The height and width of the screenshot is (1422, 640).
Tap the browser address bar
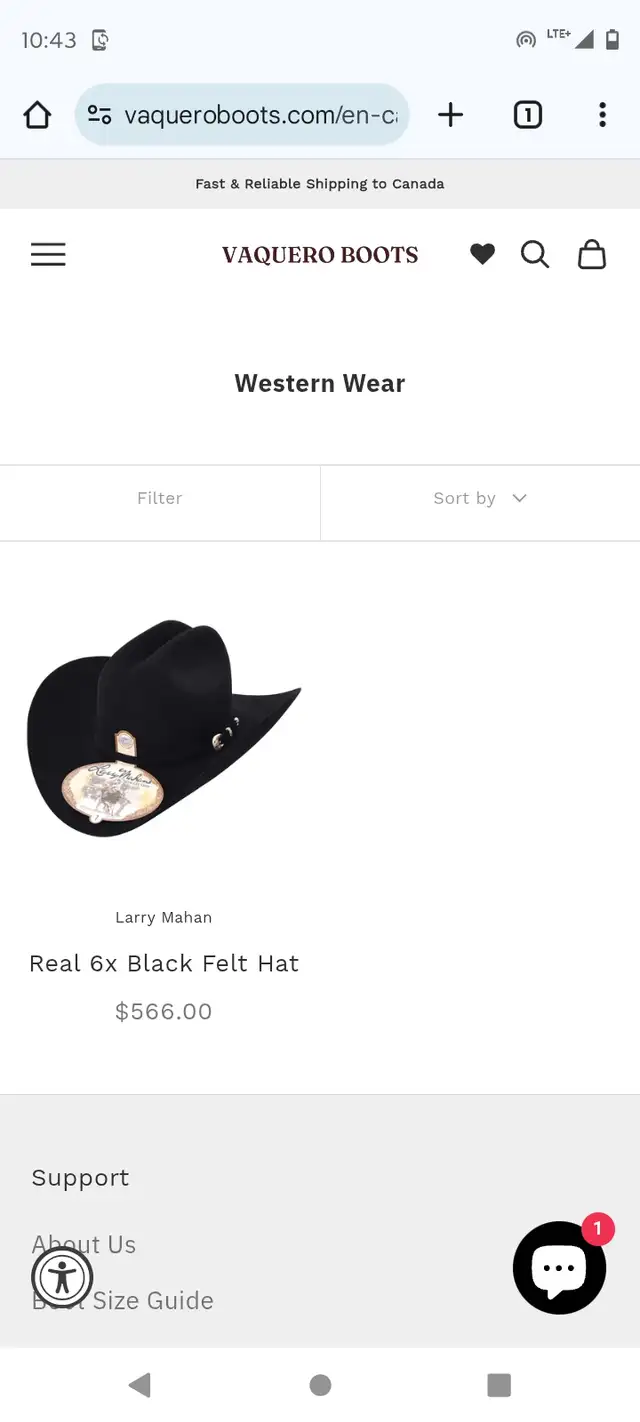[242, 115]
